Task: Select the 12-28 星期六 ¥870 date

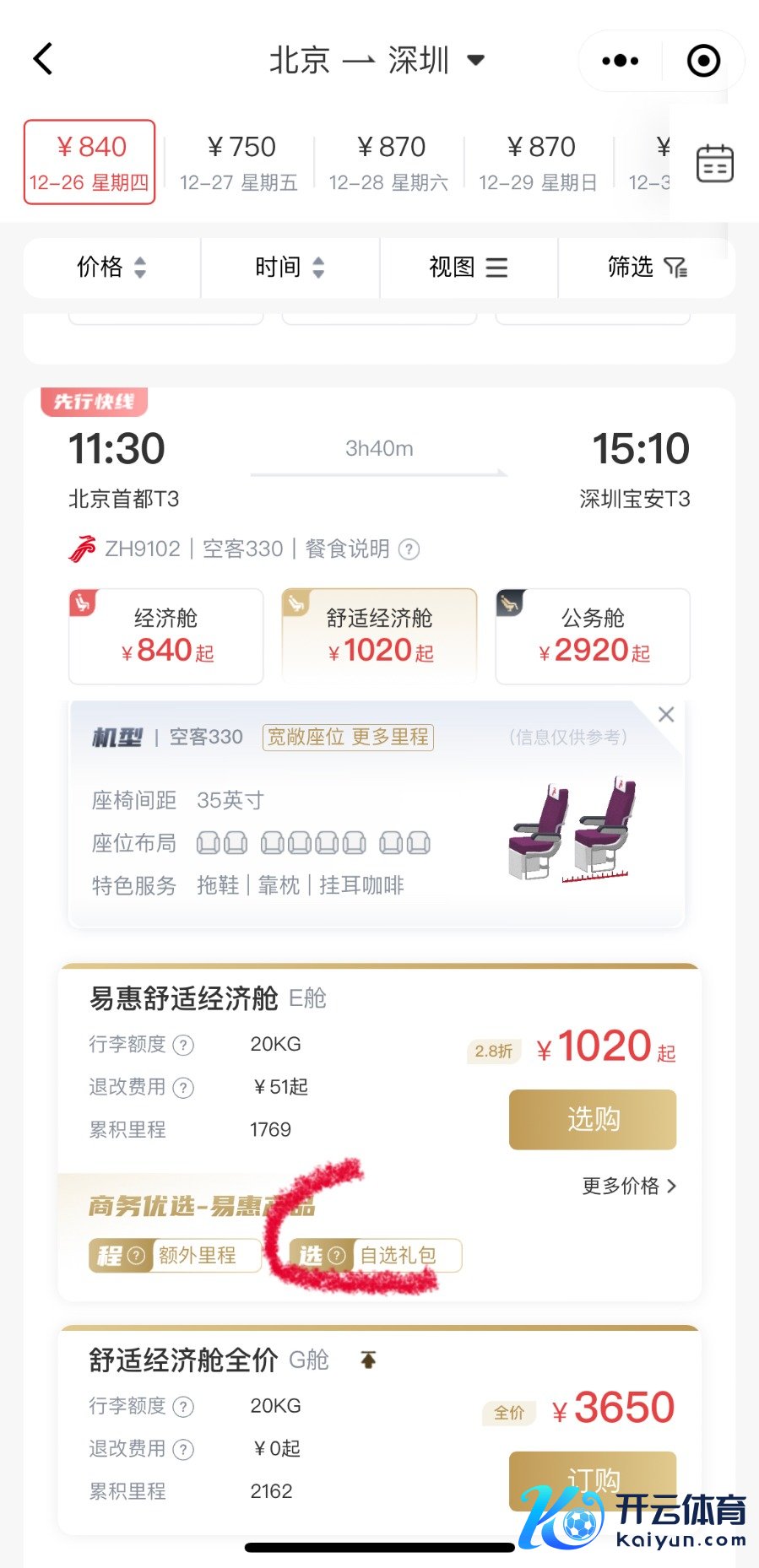Action: click(389, 162)
